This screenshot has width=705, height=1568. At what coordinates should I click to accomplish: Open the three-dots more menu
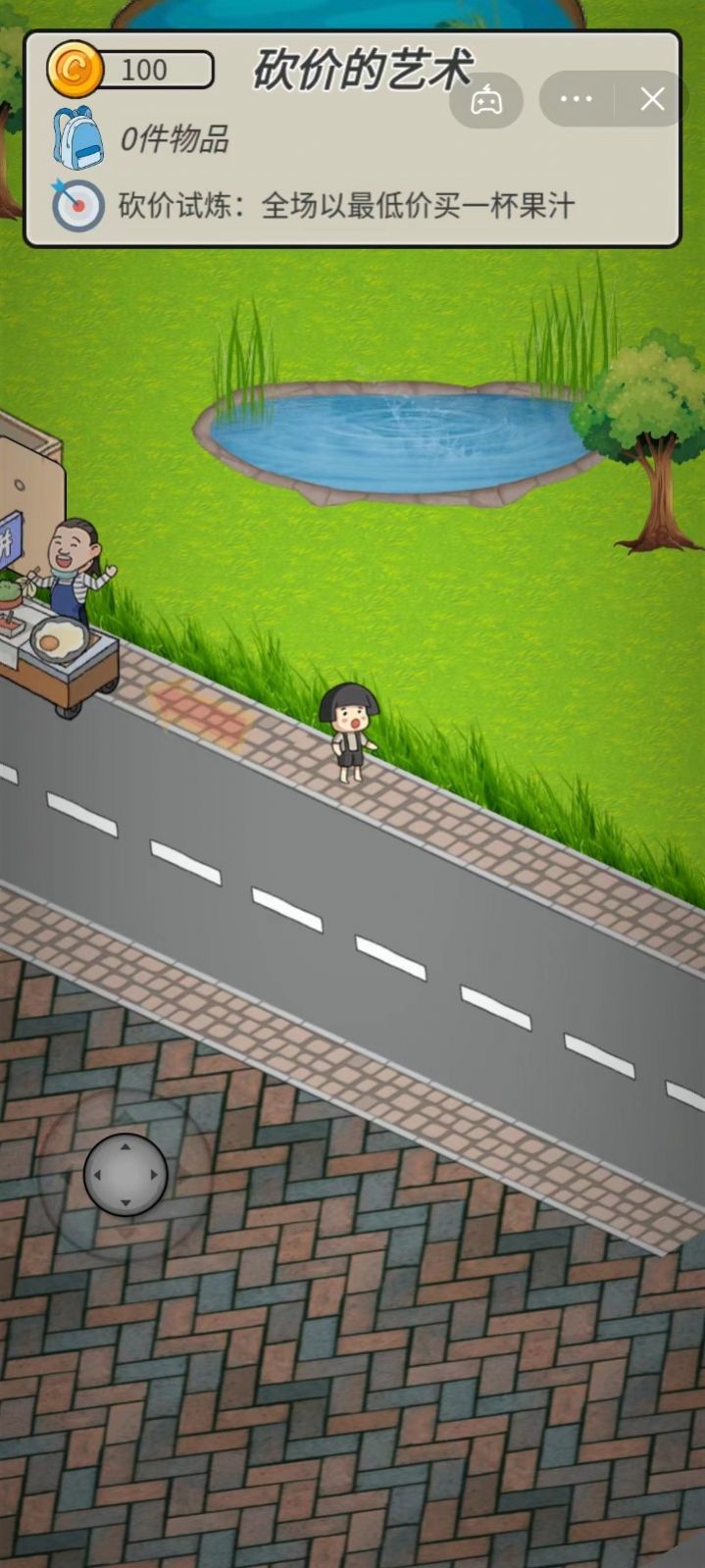(576, 99)
